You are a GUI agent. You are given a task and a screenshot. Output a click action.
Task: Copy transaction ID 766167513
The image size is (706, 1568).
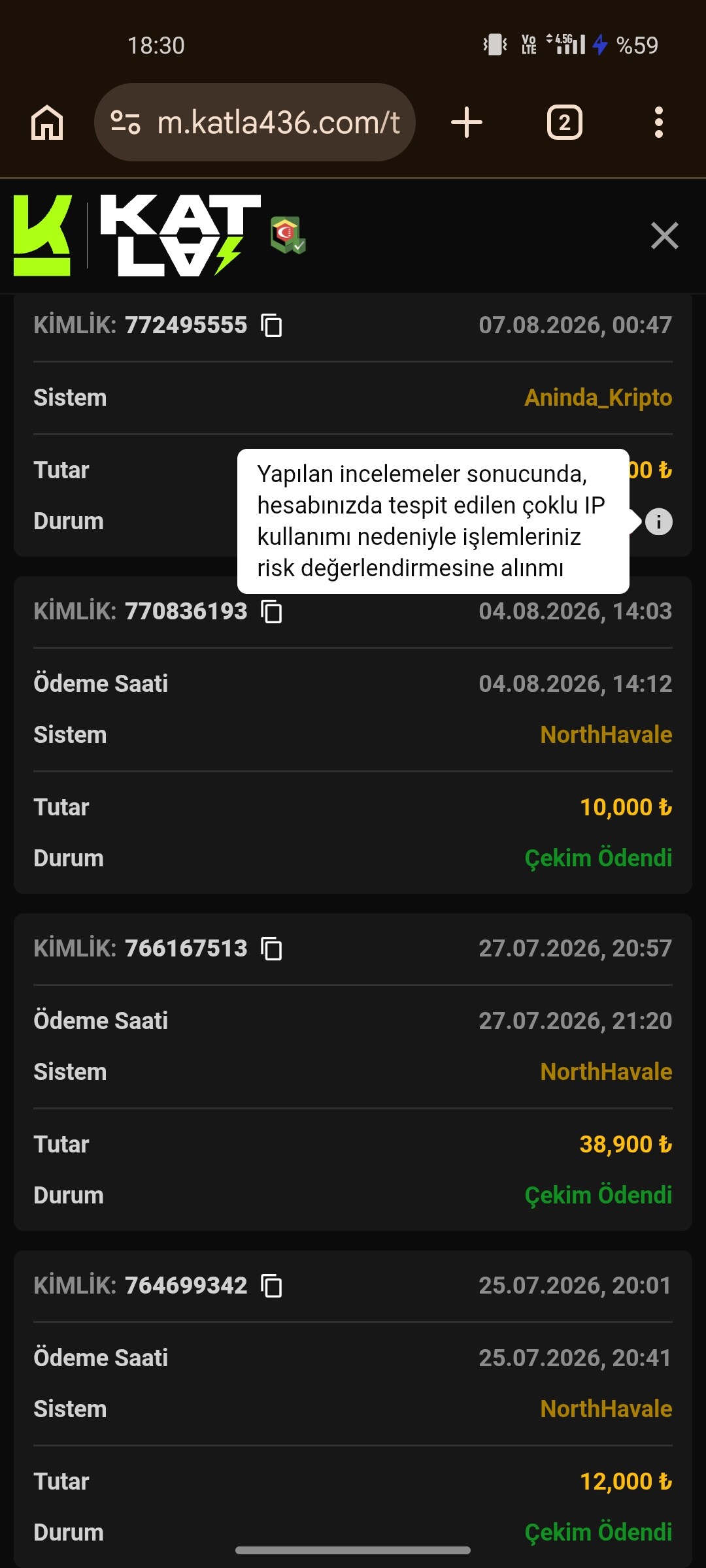coord(271,949)
